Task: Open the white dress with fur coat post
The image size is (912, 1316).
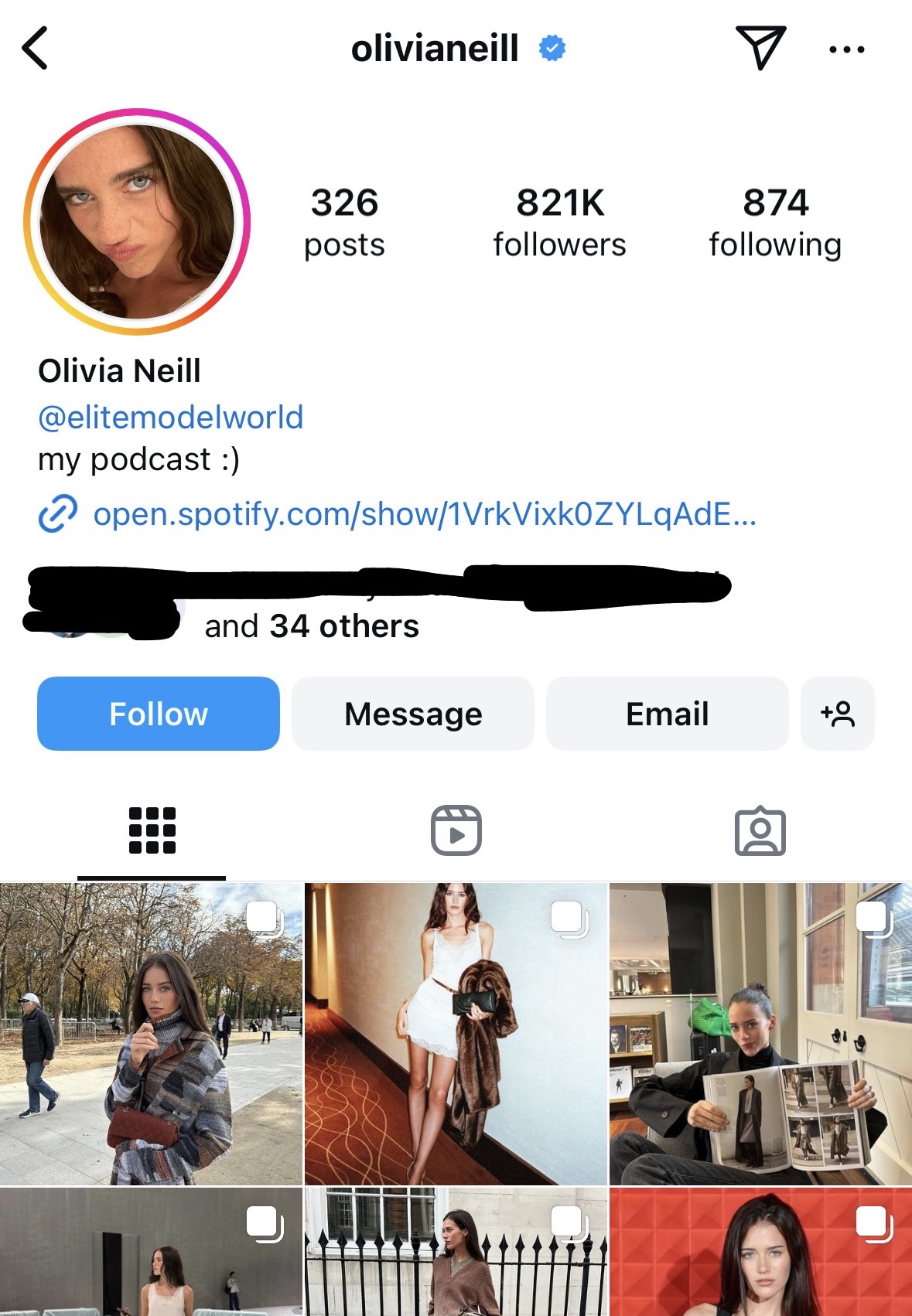Action: pos(456,1034)
